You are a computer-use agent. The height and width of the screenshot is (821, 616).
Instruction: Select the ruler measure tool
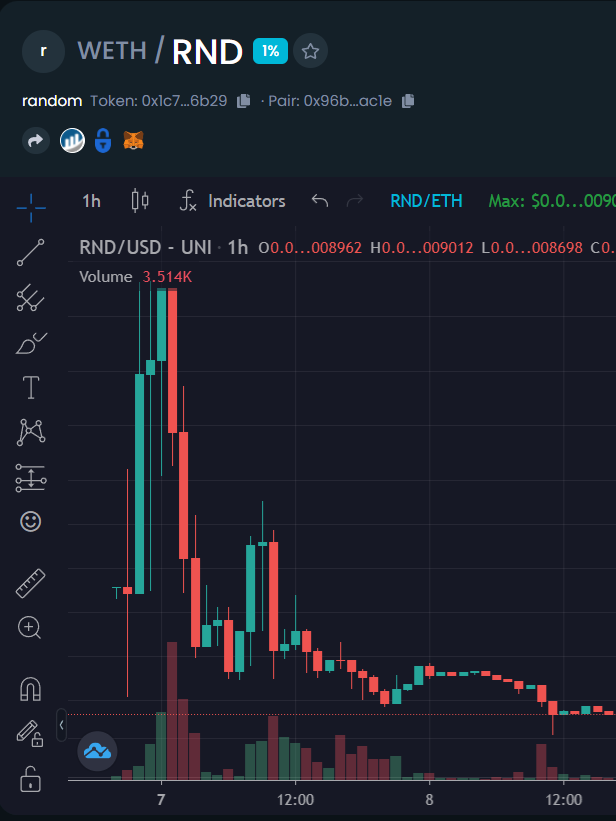point(31,583)
